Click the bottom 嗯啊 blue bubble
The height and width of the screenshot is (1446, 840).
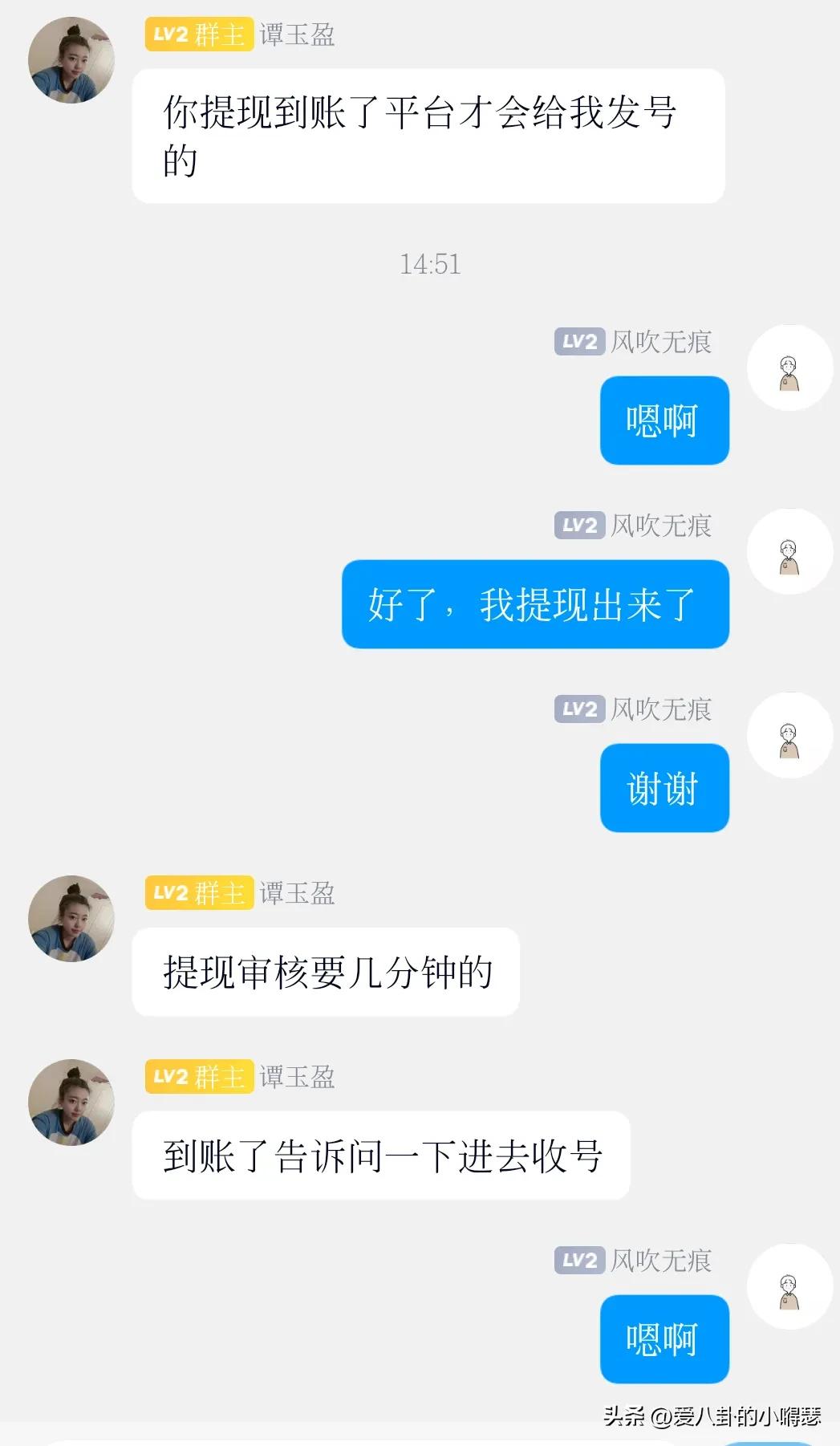[x=663, y=1338]
